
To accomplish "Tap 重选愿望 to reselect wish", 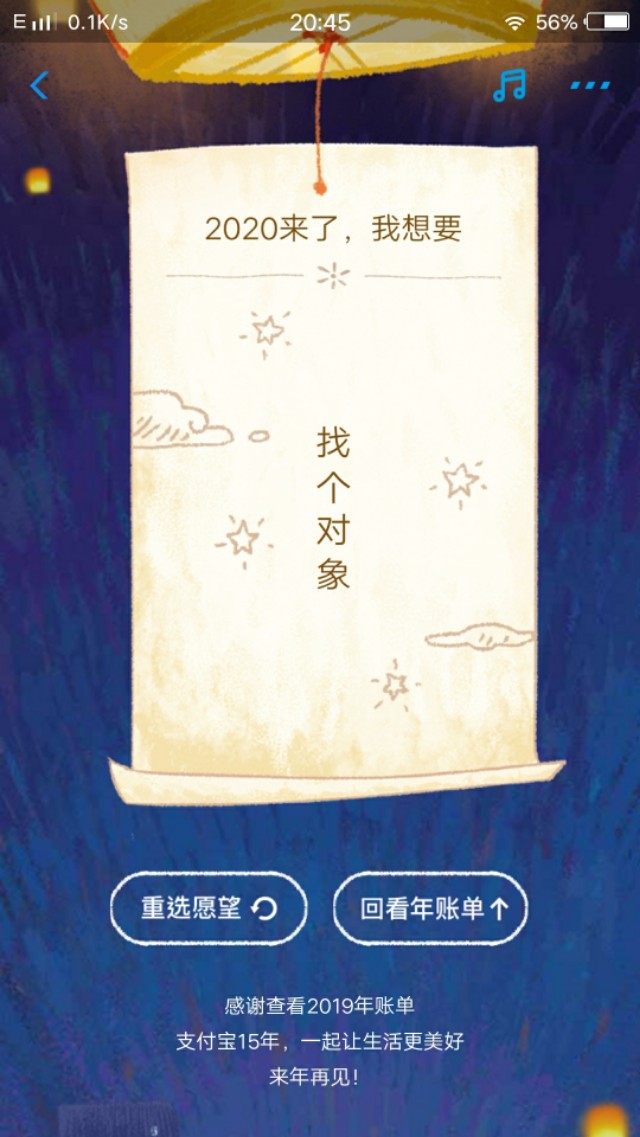I will (208, 908).
